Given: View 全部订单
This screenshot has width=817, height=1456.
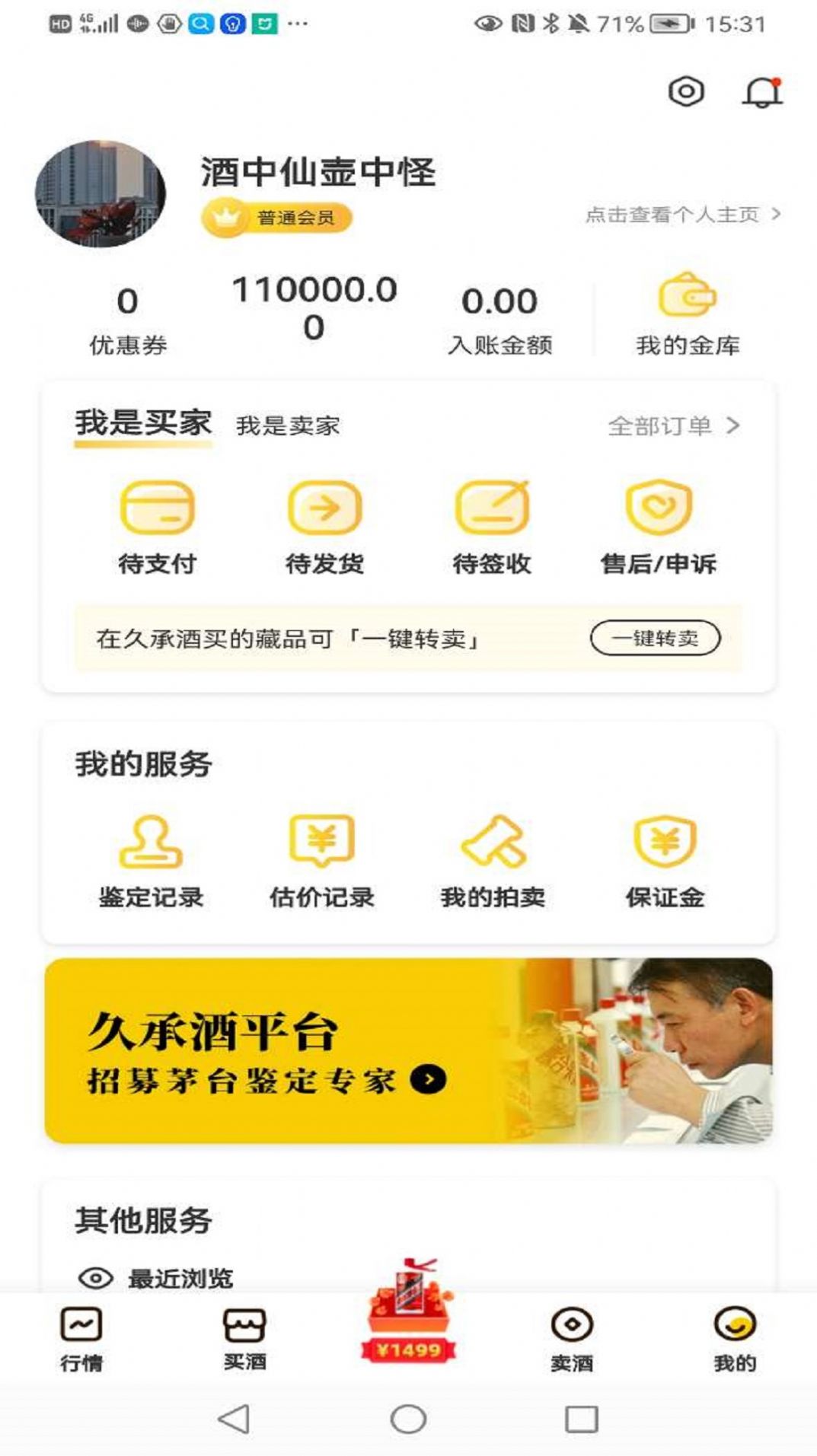Looking at the screenshot, I should (x=674, y=425).
